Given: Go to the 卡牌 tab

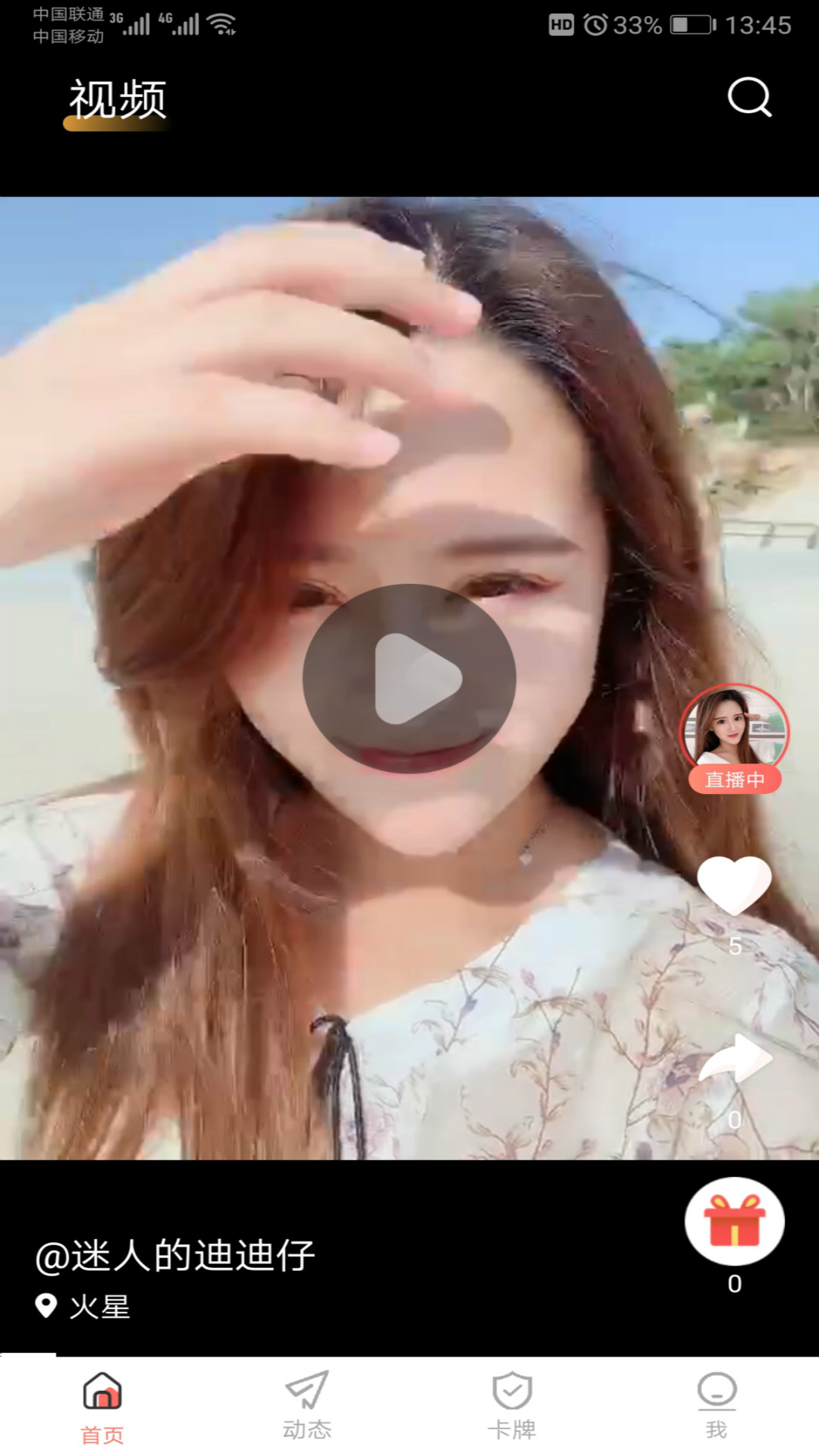Looking at the screenshot, I should coord(512,1407).
